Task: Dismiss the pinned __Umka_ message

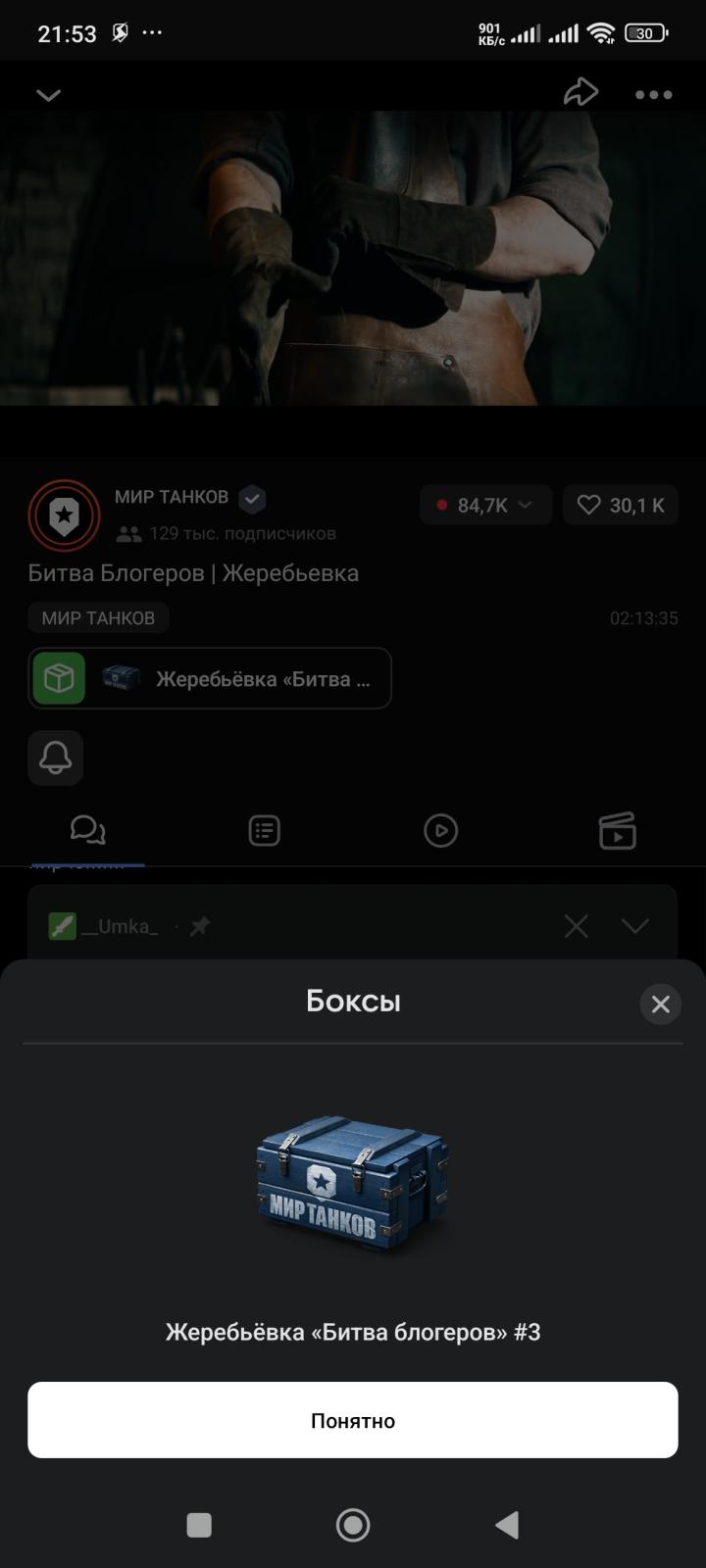Action: click(577, 926)
